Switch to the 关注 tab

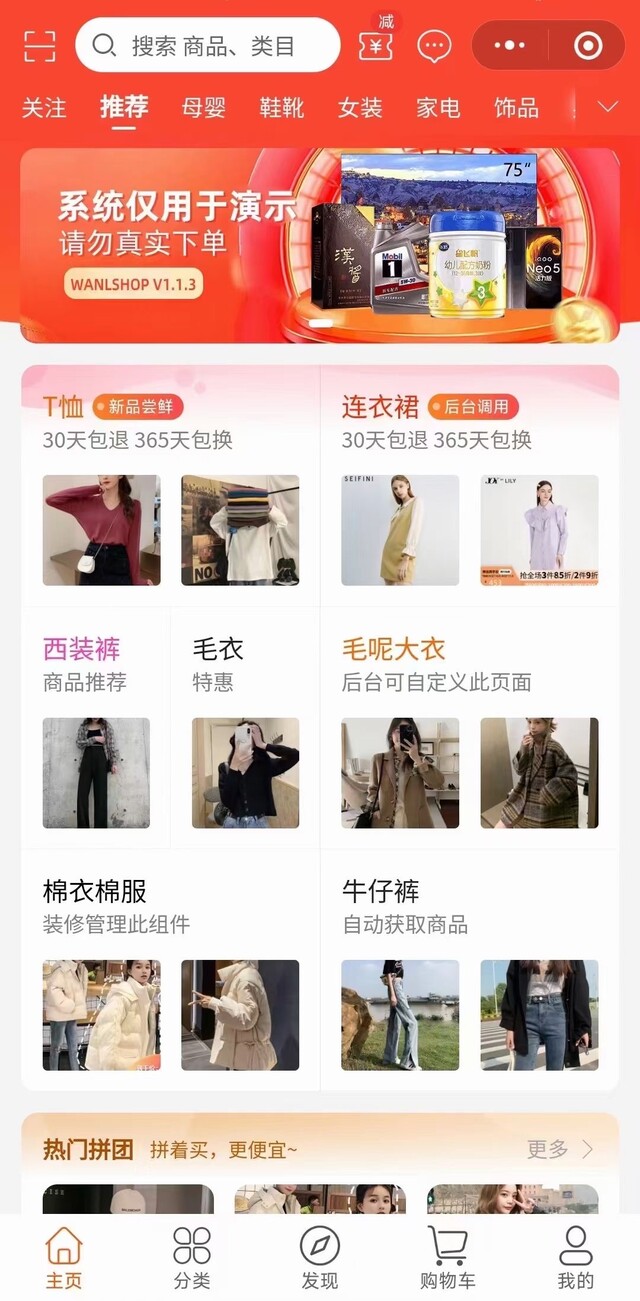point(44,107)
